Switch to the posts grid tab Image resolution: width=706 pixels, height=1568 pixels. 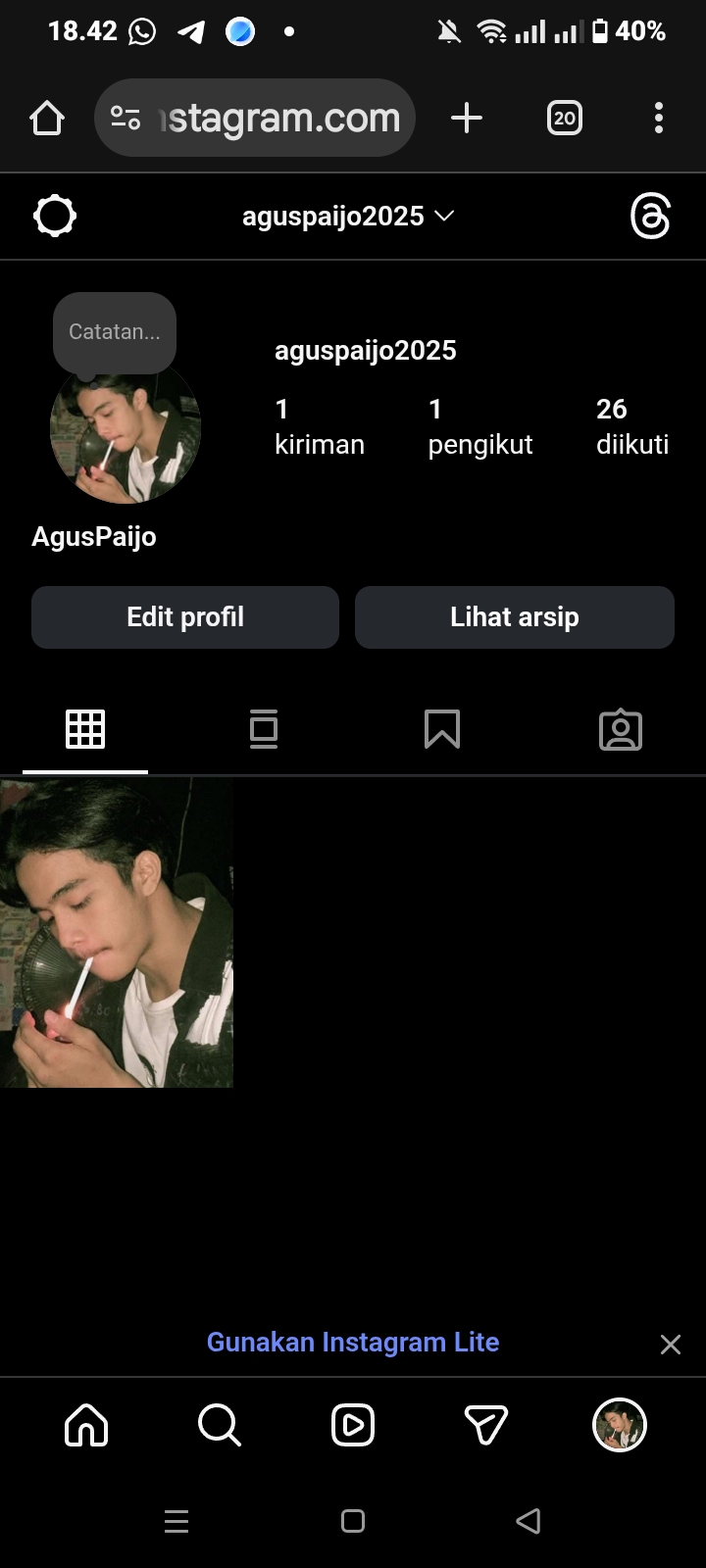[x=85, y=729]
